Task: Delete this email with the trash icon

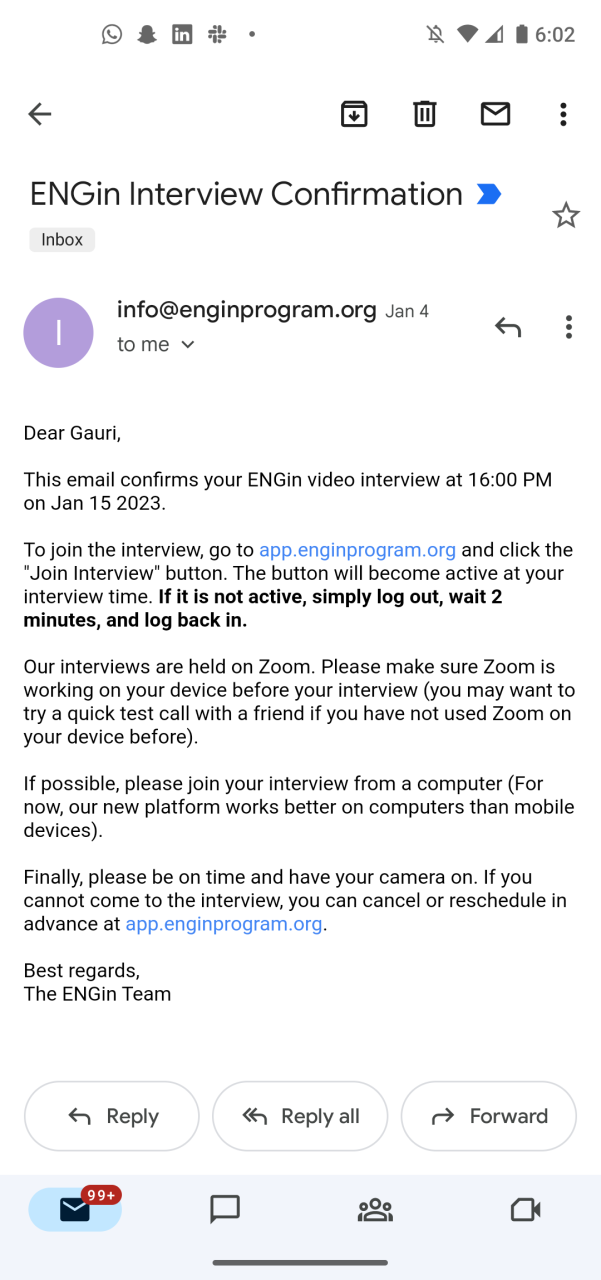Action: tap(425, 114)
